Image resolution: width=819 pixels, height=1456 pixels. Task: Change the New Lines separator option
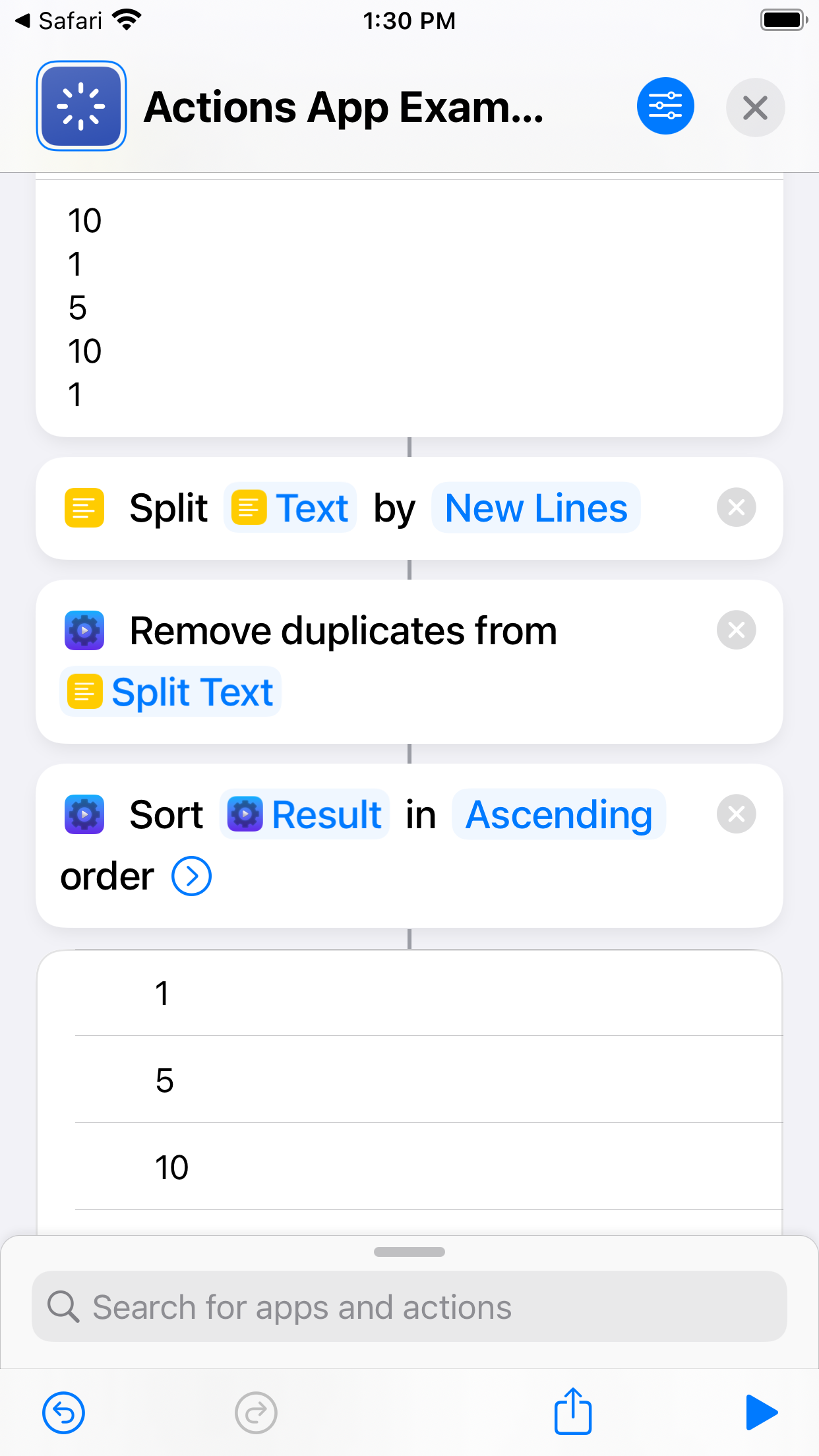tap(535, 508)
